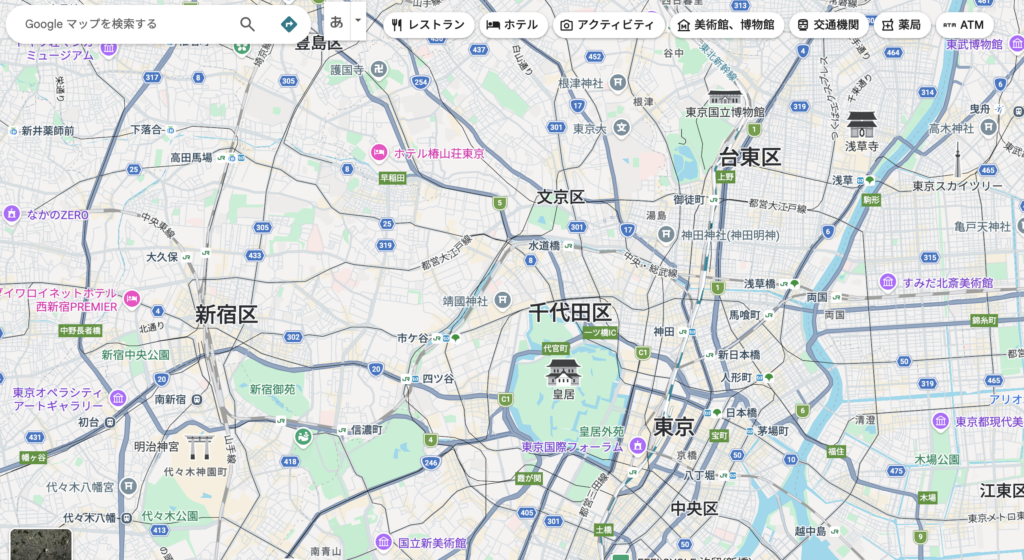Open the 東京国際フォーラム place marker

[x=637, y=446]
